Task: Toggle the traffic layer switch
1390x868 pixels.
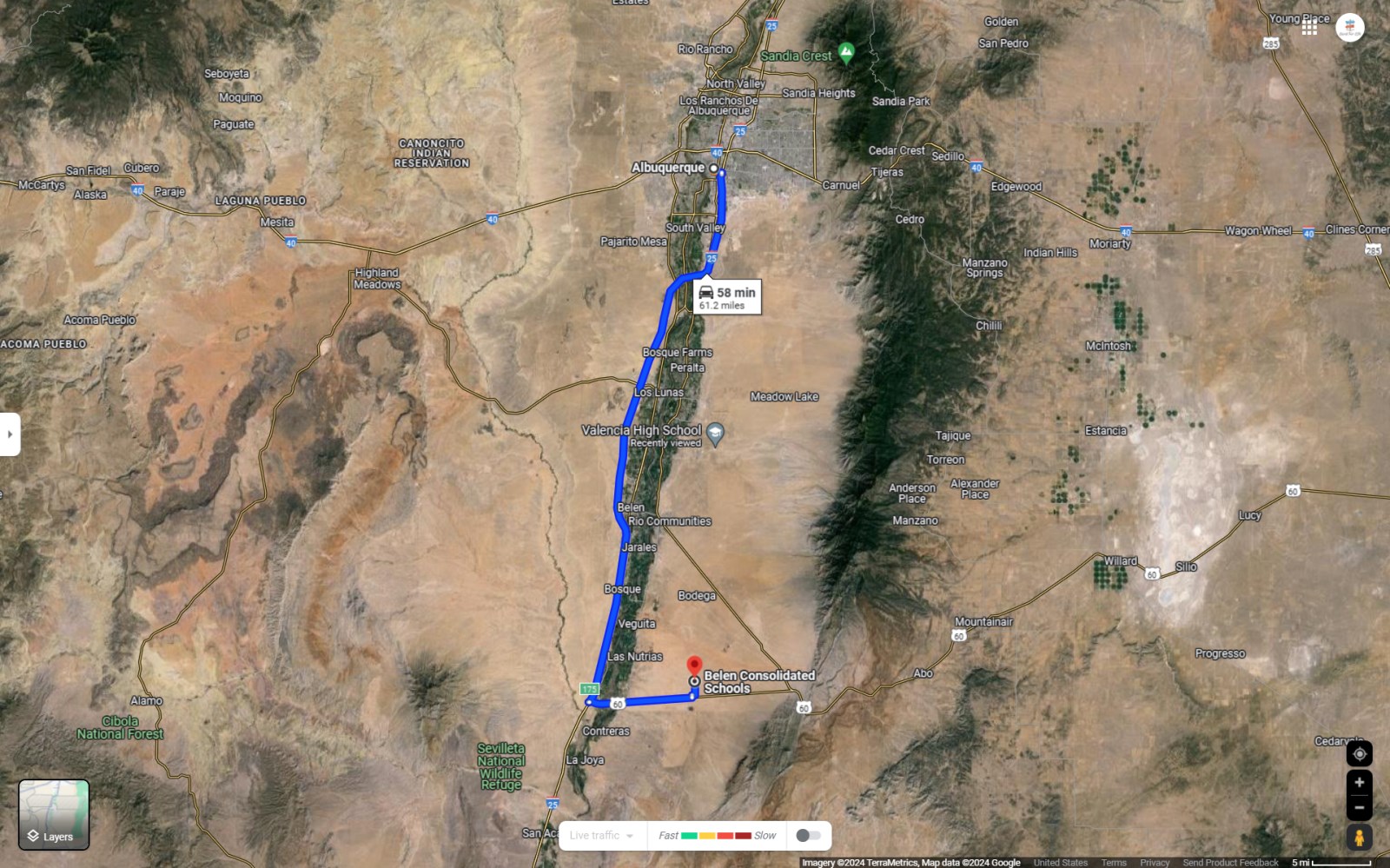Action: coord(808,836)
